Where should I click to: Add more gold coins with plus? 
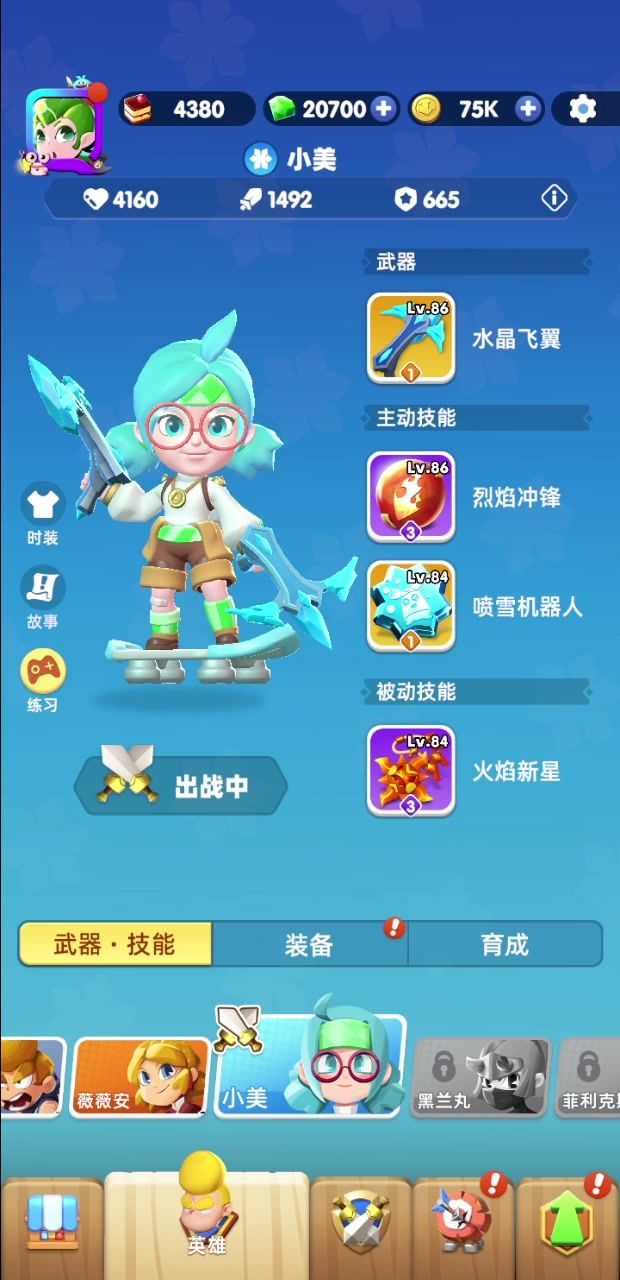[x=528, y=109]
